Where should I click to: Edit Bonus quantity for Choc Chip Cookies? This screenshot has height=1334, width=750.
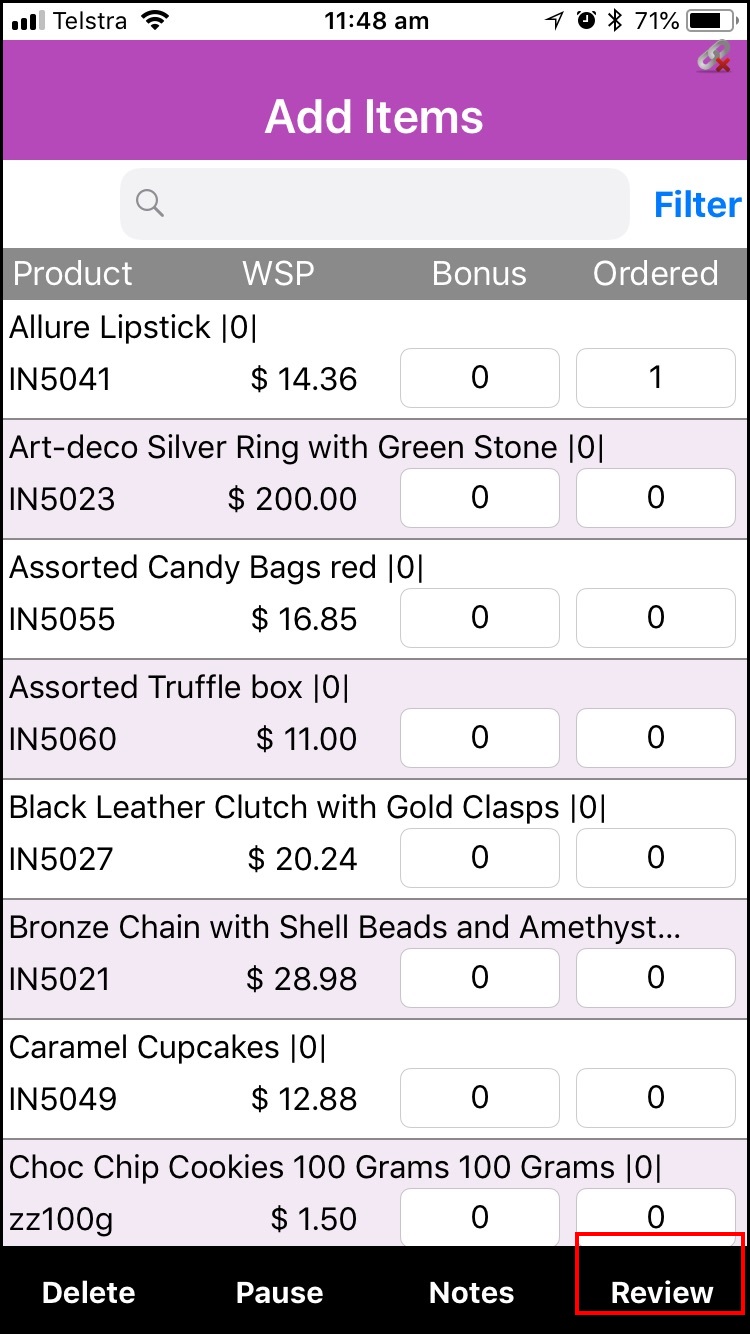pyautogui.click(x=480, y=1216)
